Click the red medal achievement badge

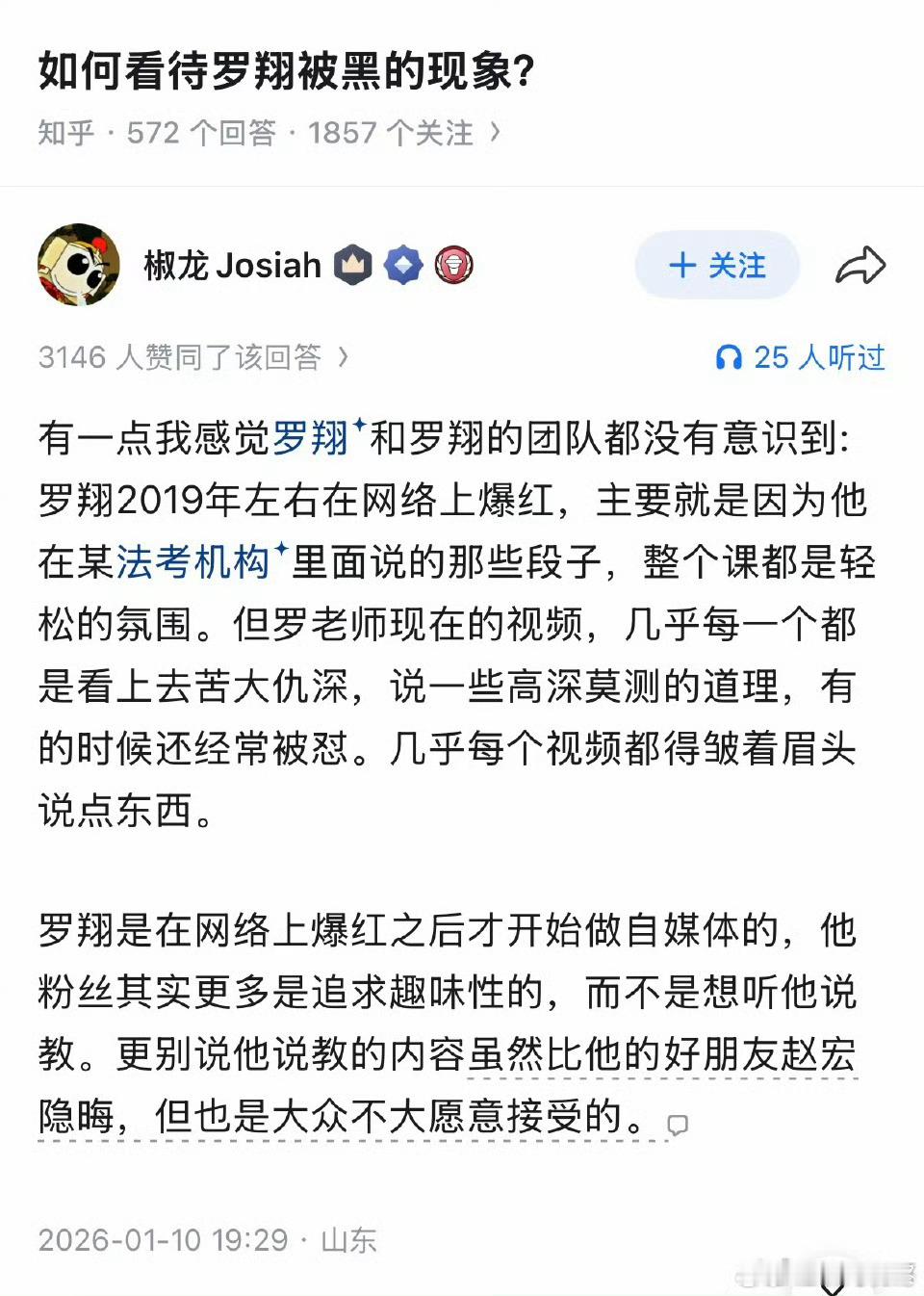pos(453,265)
